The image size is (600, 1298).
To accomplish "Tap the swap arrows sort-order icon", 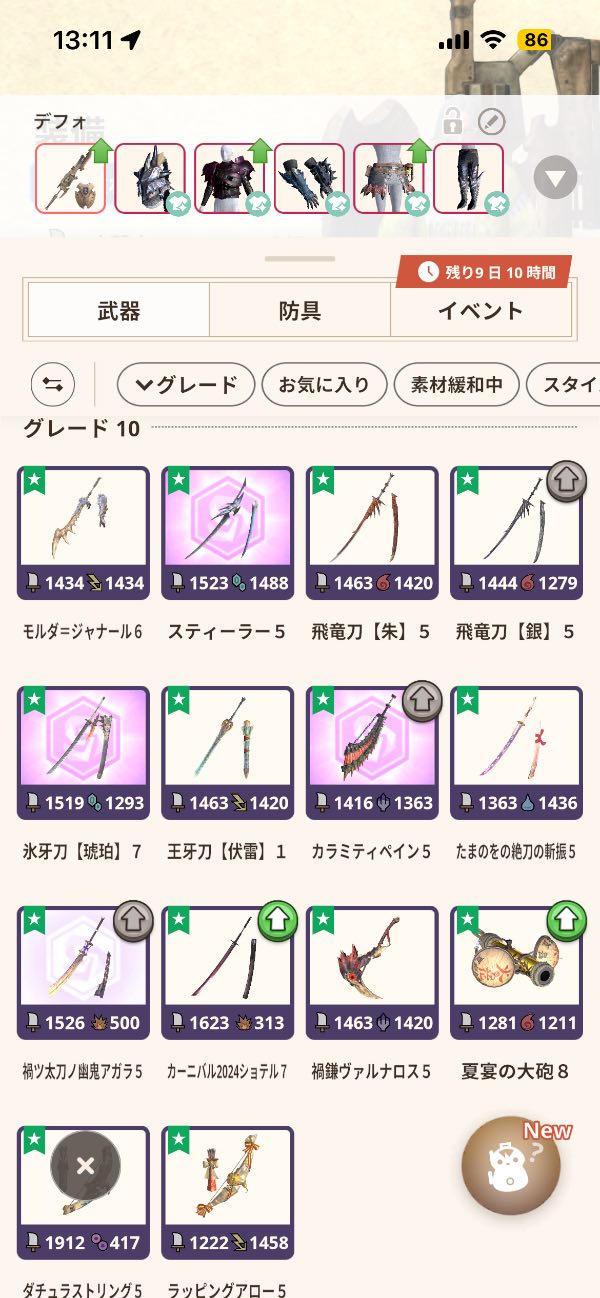I will pyautogui.click(x=53, y=384).
